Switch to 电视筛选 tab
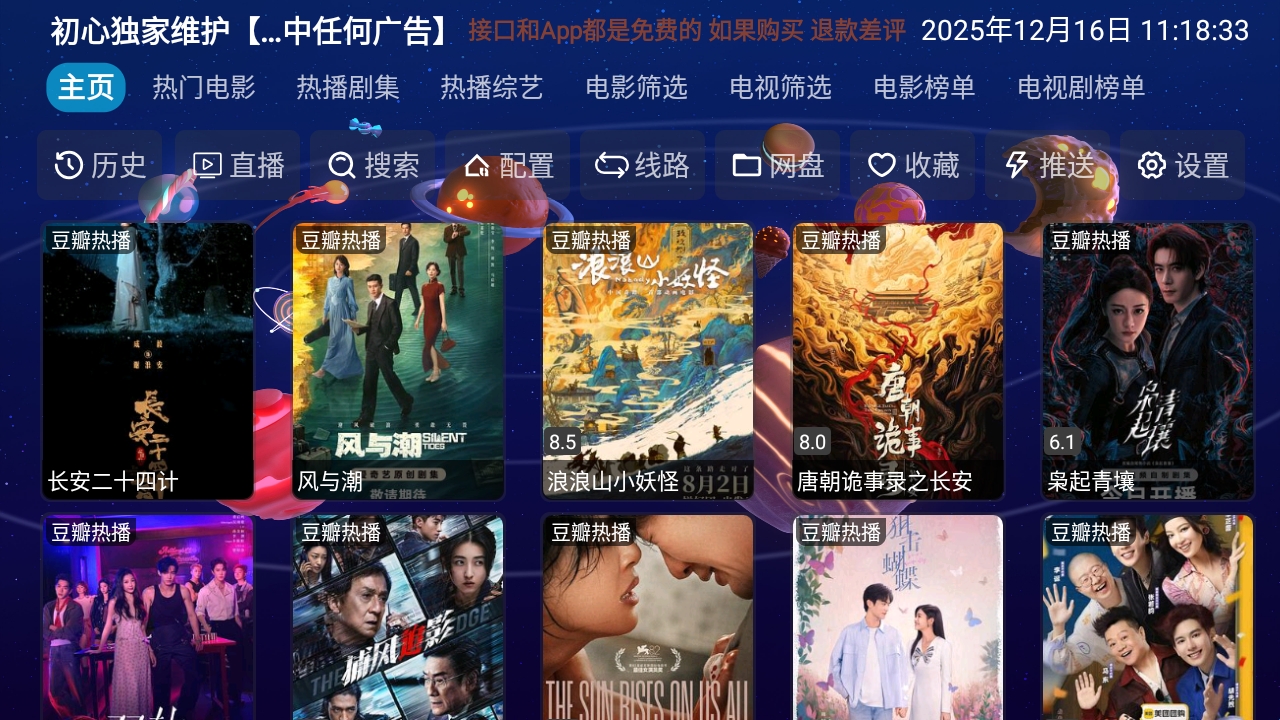The height and width of the screenshot is (720, 1280). tap(780, 88)
